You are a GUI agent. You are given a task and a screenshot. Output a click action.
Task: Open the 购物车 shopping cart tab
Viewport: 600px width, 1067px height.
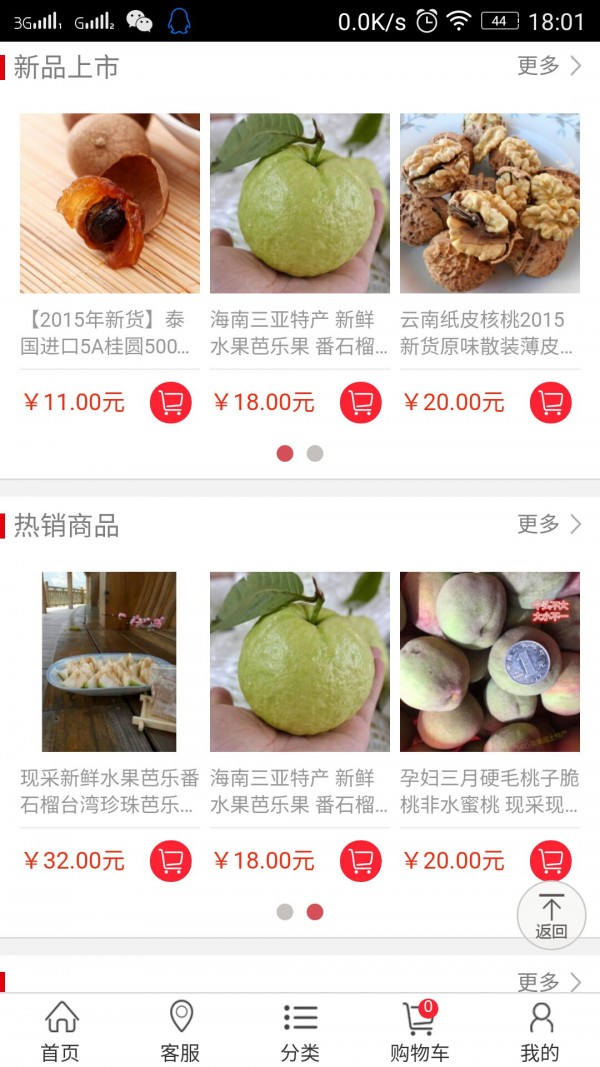[420, 1031]
